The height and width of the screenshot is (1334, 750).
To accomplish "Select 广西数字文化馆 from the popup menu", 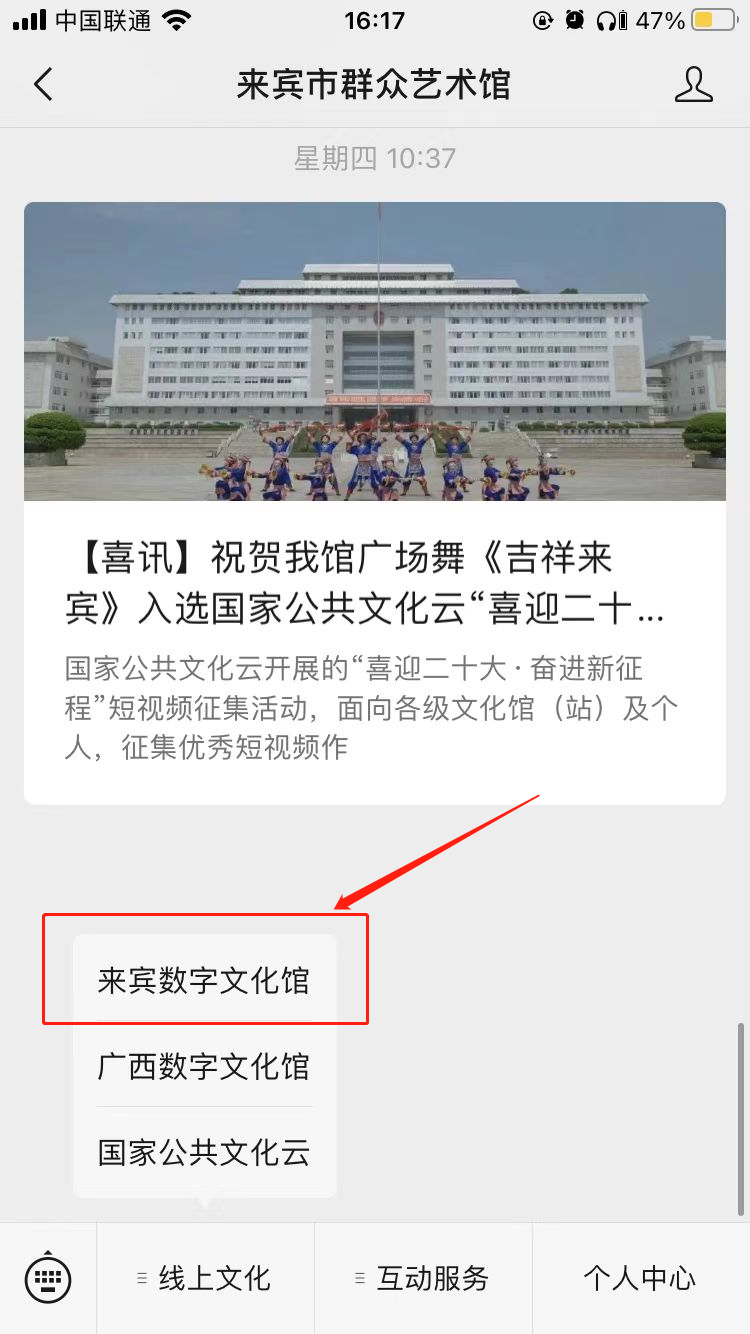I will [x=204, y=1066].
